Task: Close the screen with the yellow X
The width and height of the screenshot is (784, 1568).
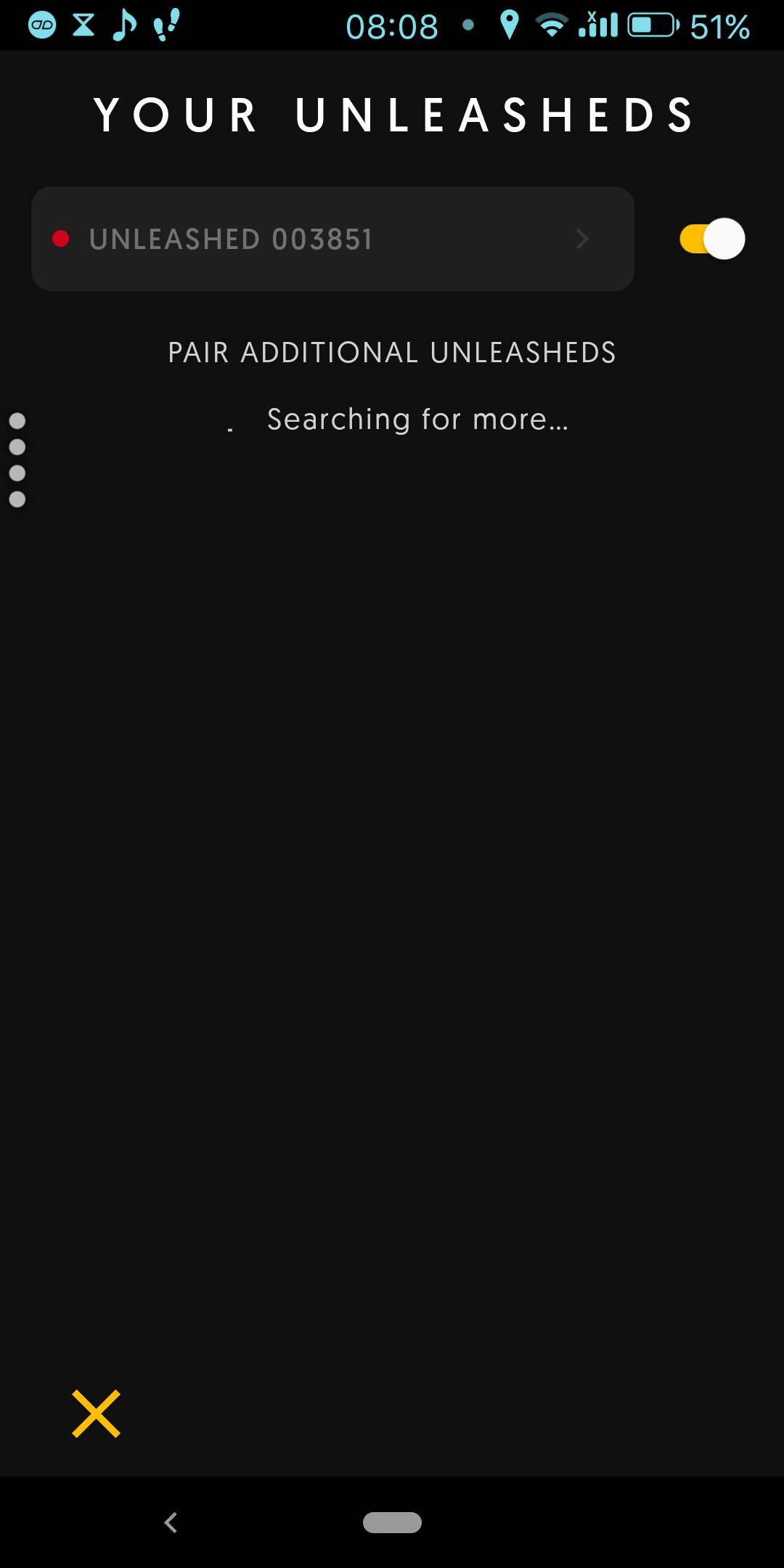Action: tap(96, 1413)
